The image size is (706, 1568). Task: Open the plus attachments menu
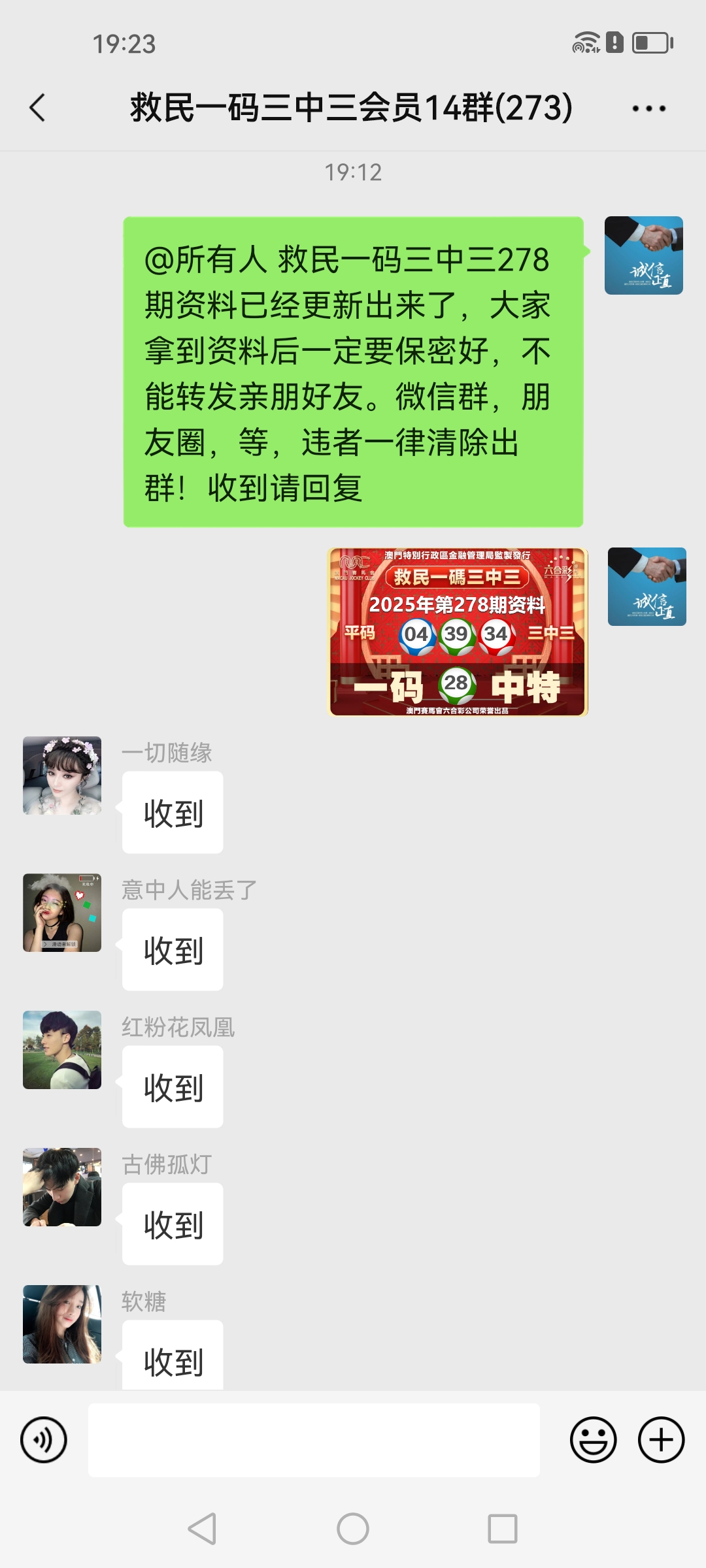coord(661,1439)
